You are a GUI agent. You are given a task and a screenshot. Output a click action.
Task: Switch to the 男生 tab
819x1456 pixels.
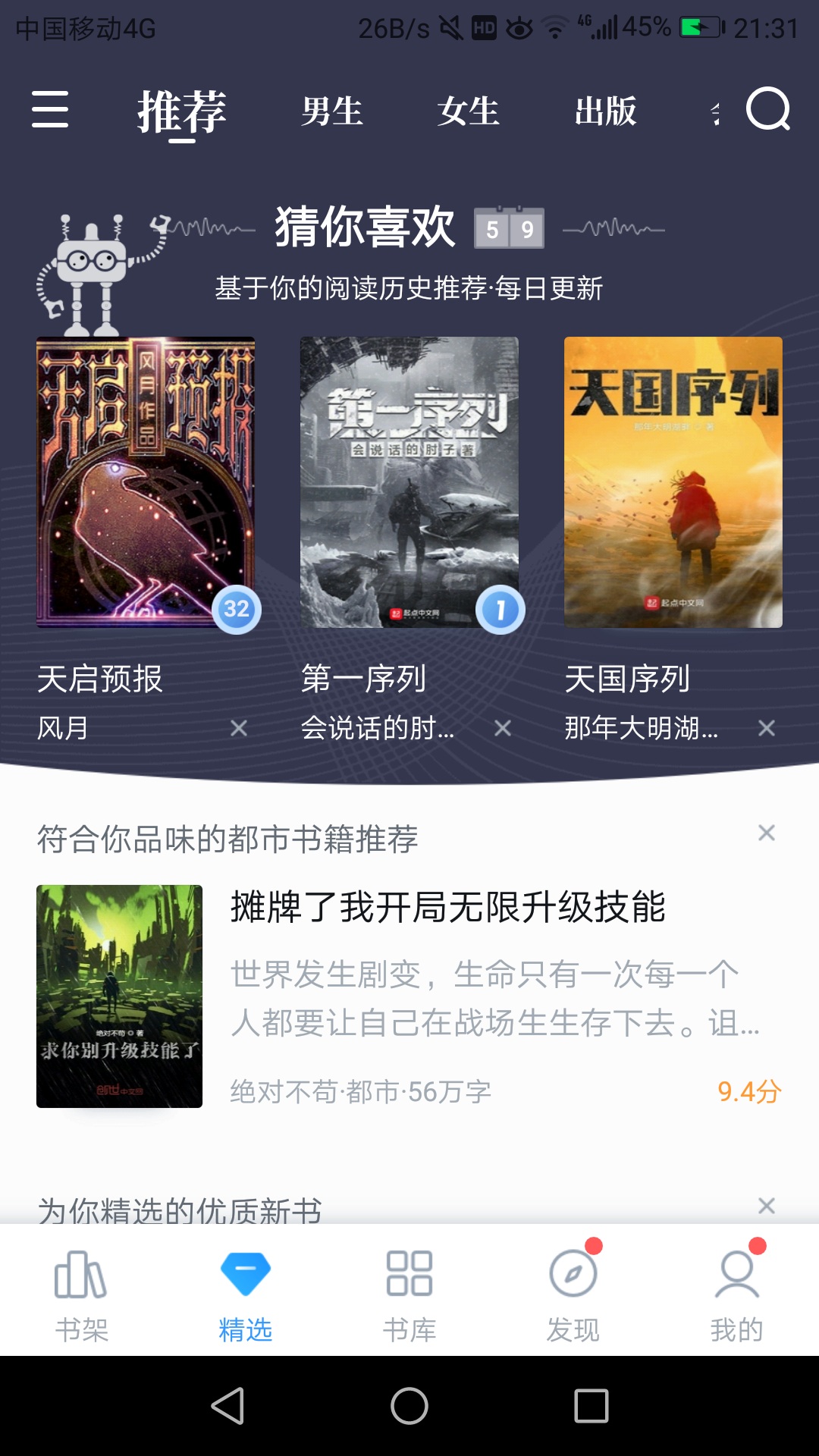(x=332, y=111)
